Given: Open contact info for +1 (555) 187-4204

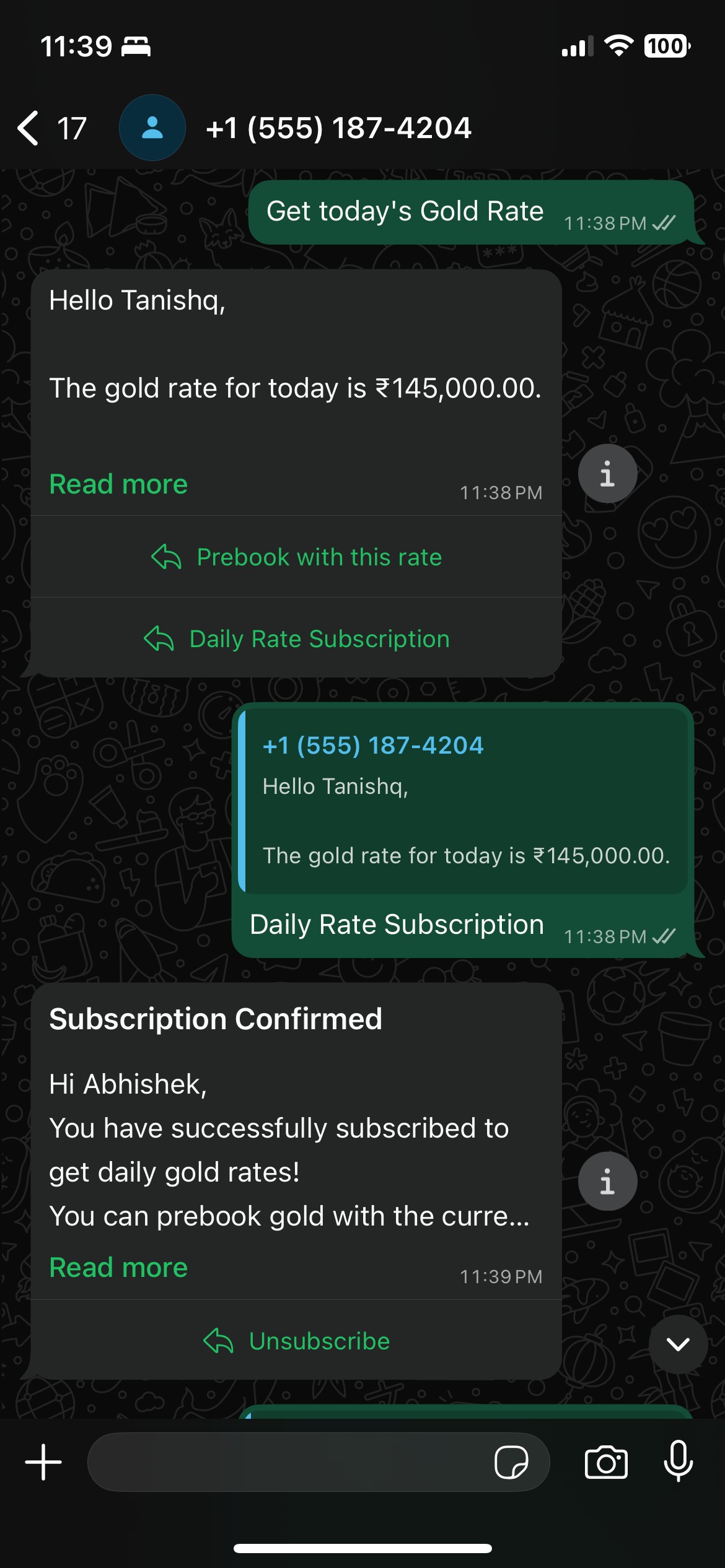Looking at the screenshot, I should tap(338, 128).
